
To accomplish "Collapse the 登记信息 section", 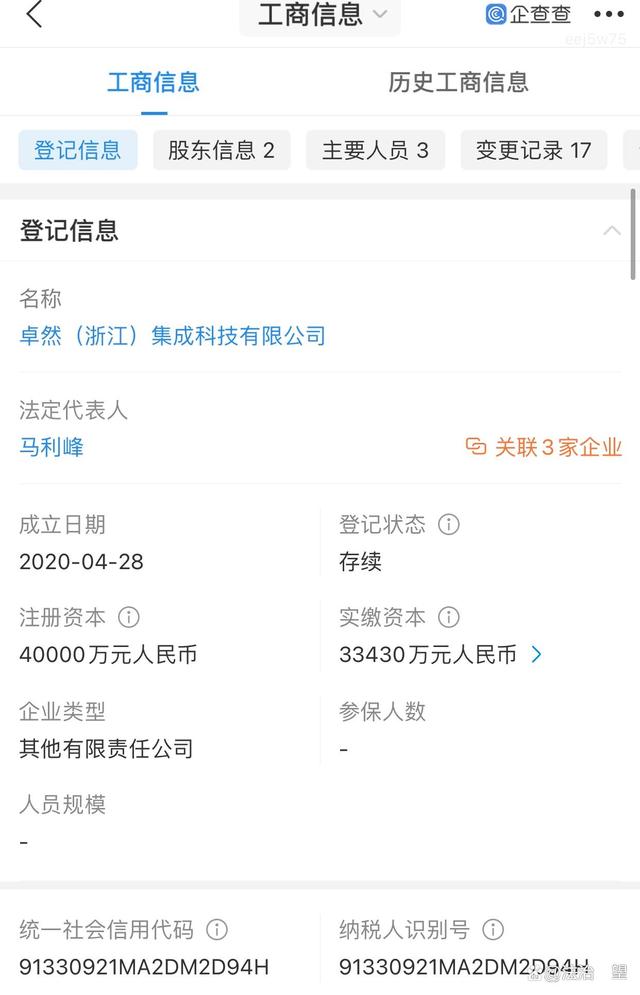I will pos(611,231).
